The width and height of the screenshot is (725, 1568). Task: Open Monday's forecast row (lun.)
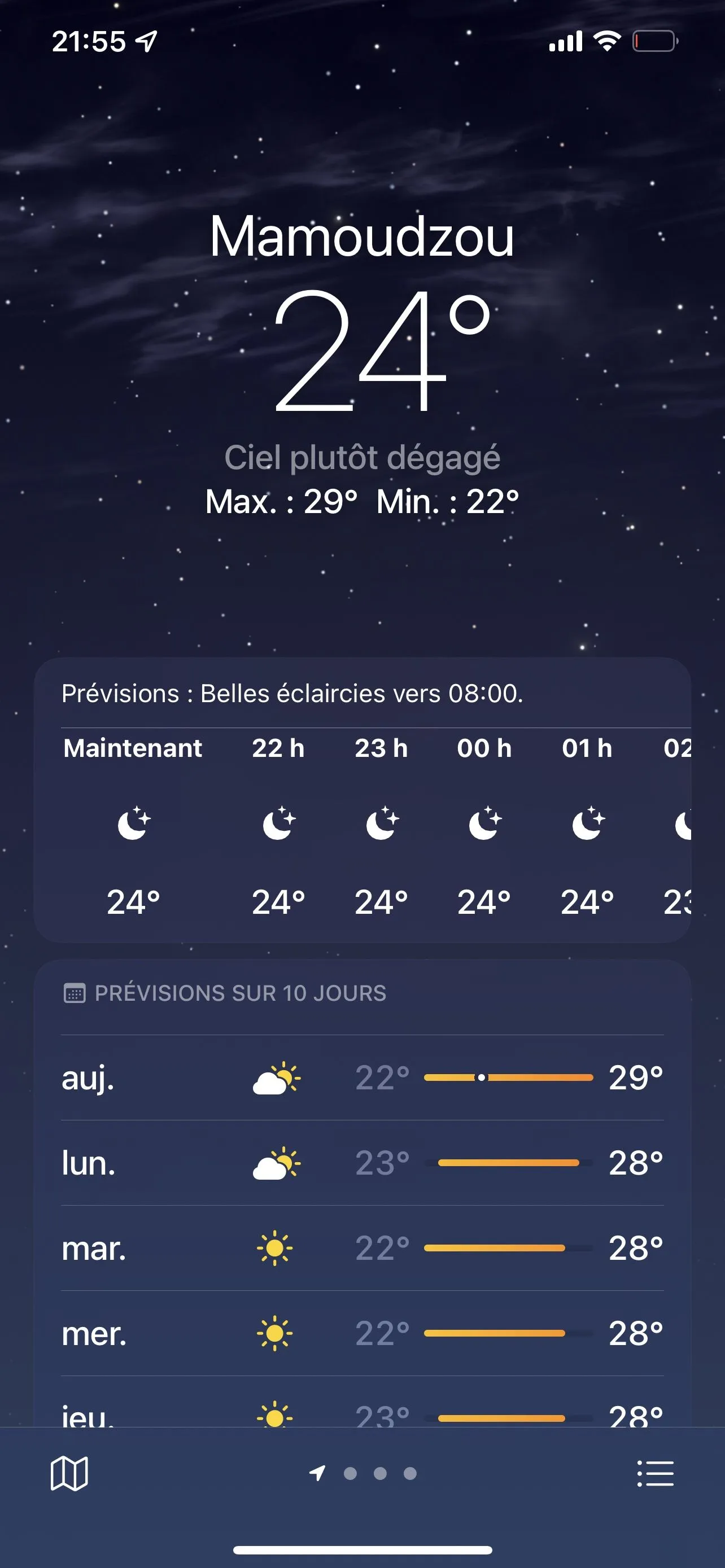(362, 1163)
